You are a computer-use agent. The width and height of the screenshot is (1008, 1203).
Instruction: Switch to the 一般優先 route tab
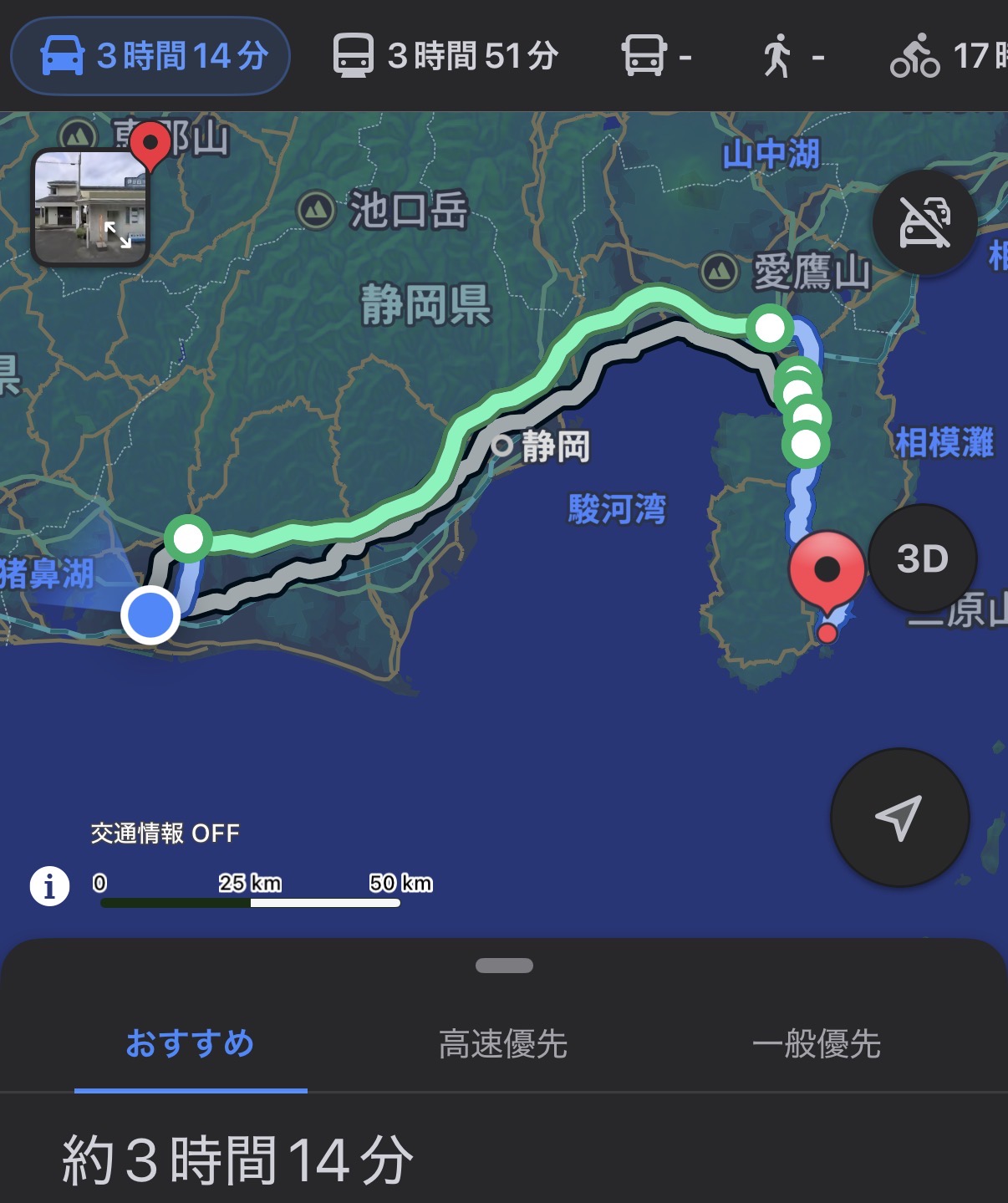pos(817,1043)
